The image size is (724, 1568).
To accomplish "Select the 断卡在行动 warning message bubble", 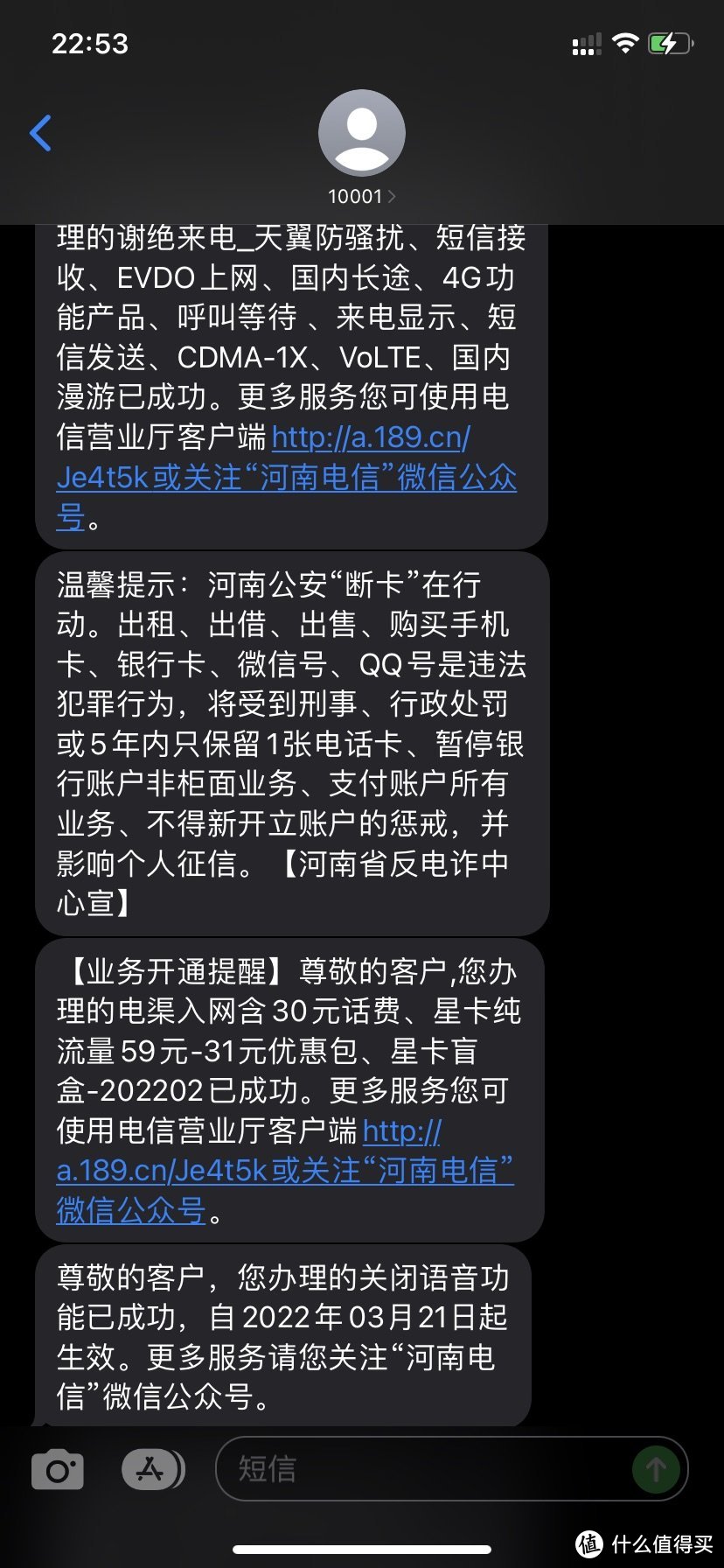I will pyautogui.click(x=289, y=739).
